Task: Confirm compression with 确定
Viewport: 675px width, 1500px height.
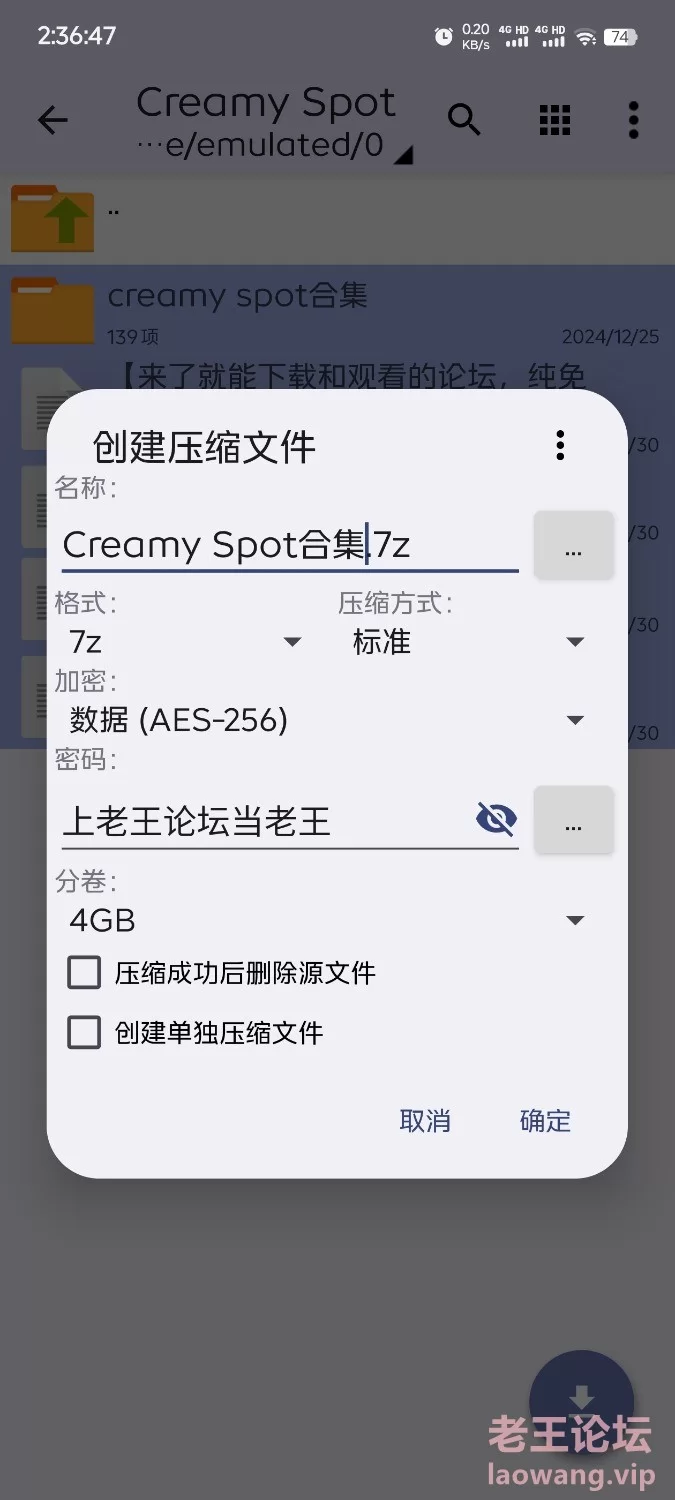Action: (x=545, y=1121)
